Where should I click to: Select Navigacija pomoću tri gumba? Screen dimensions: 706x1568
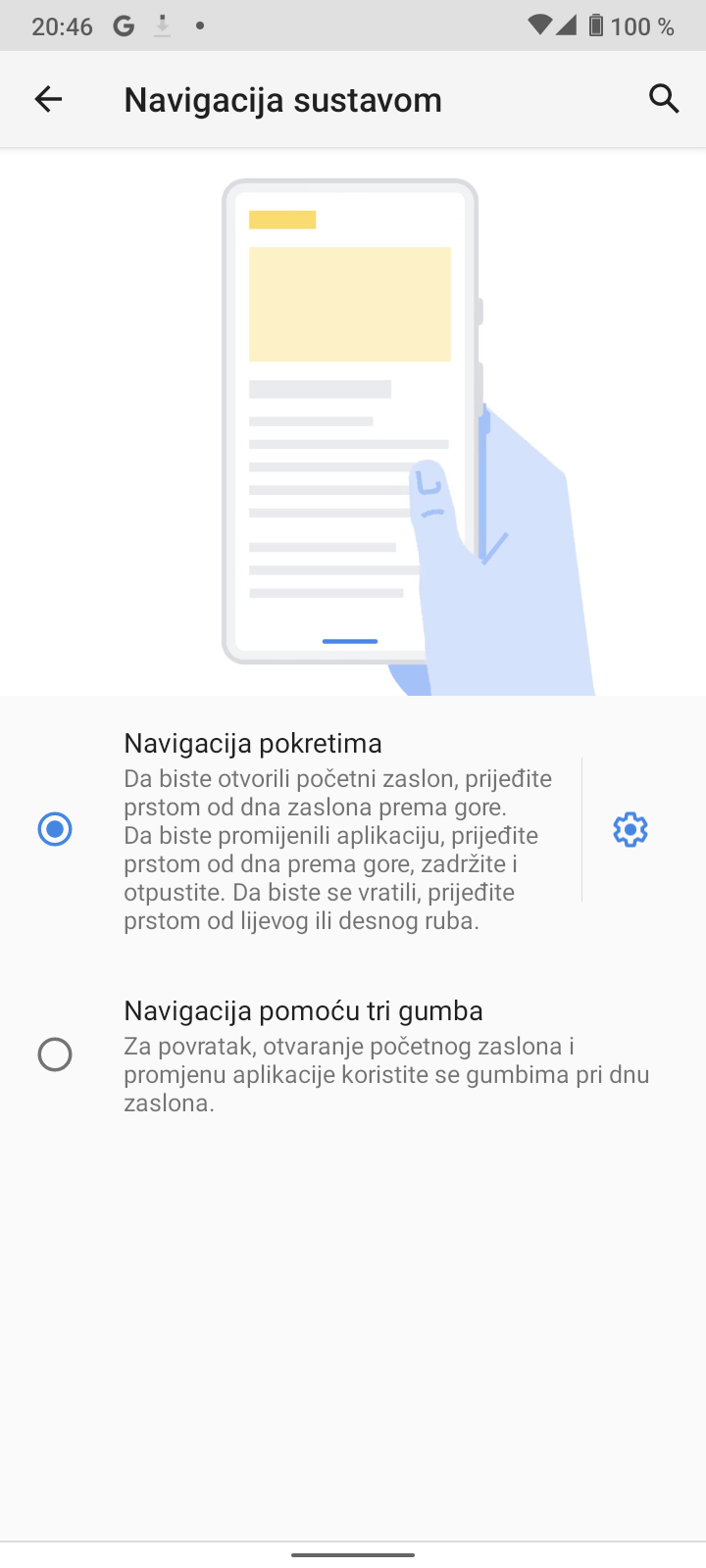point(353,1055)
